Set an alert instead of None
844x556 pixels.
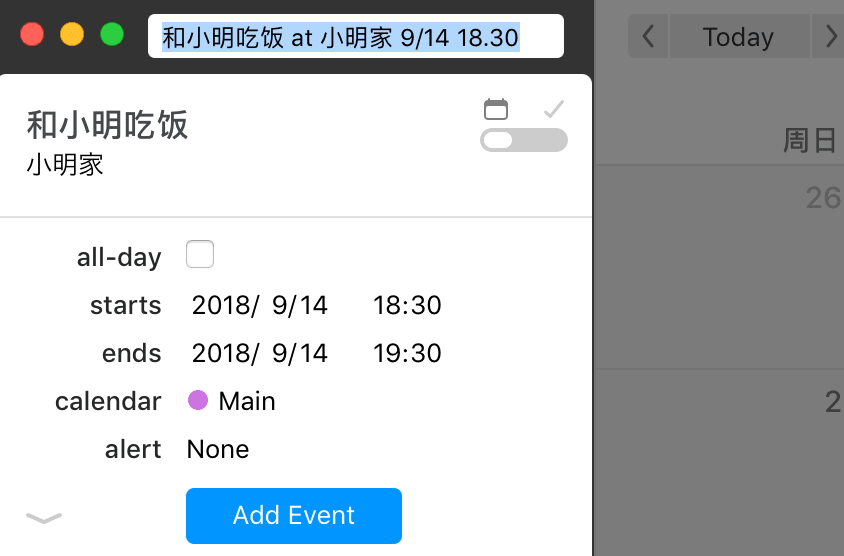click(218, 449)
